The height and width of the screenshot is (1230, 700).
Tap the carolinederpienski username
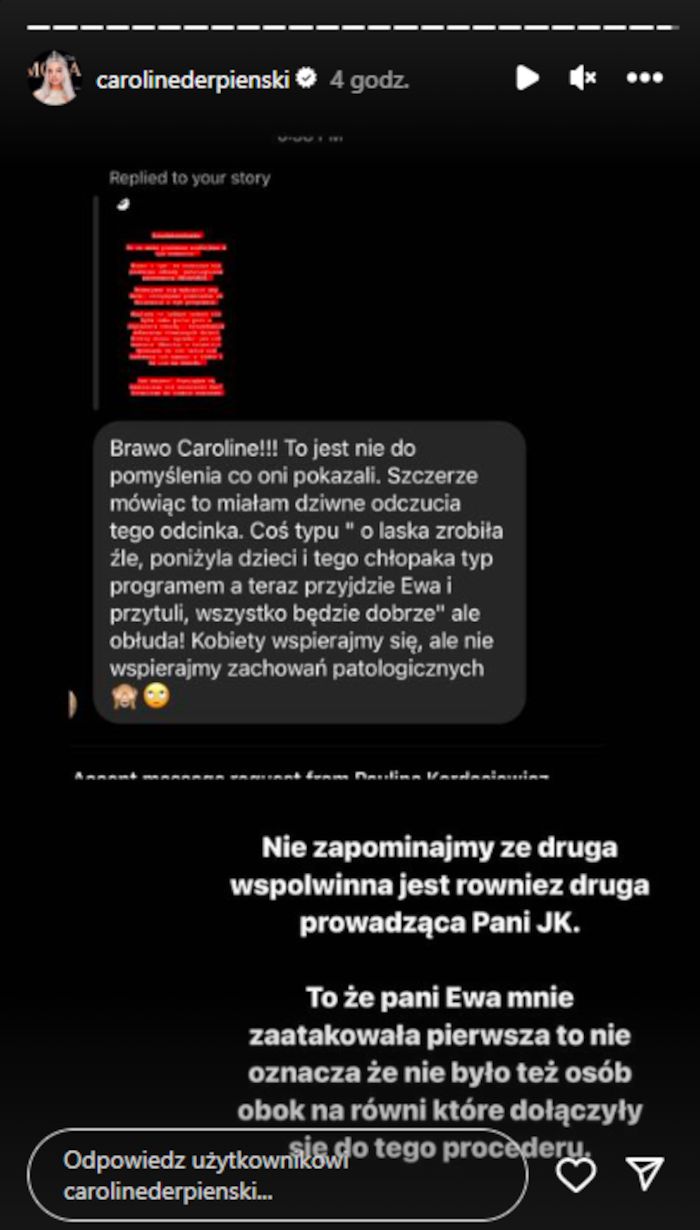(192, 80)
